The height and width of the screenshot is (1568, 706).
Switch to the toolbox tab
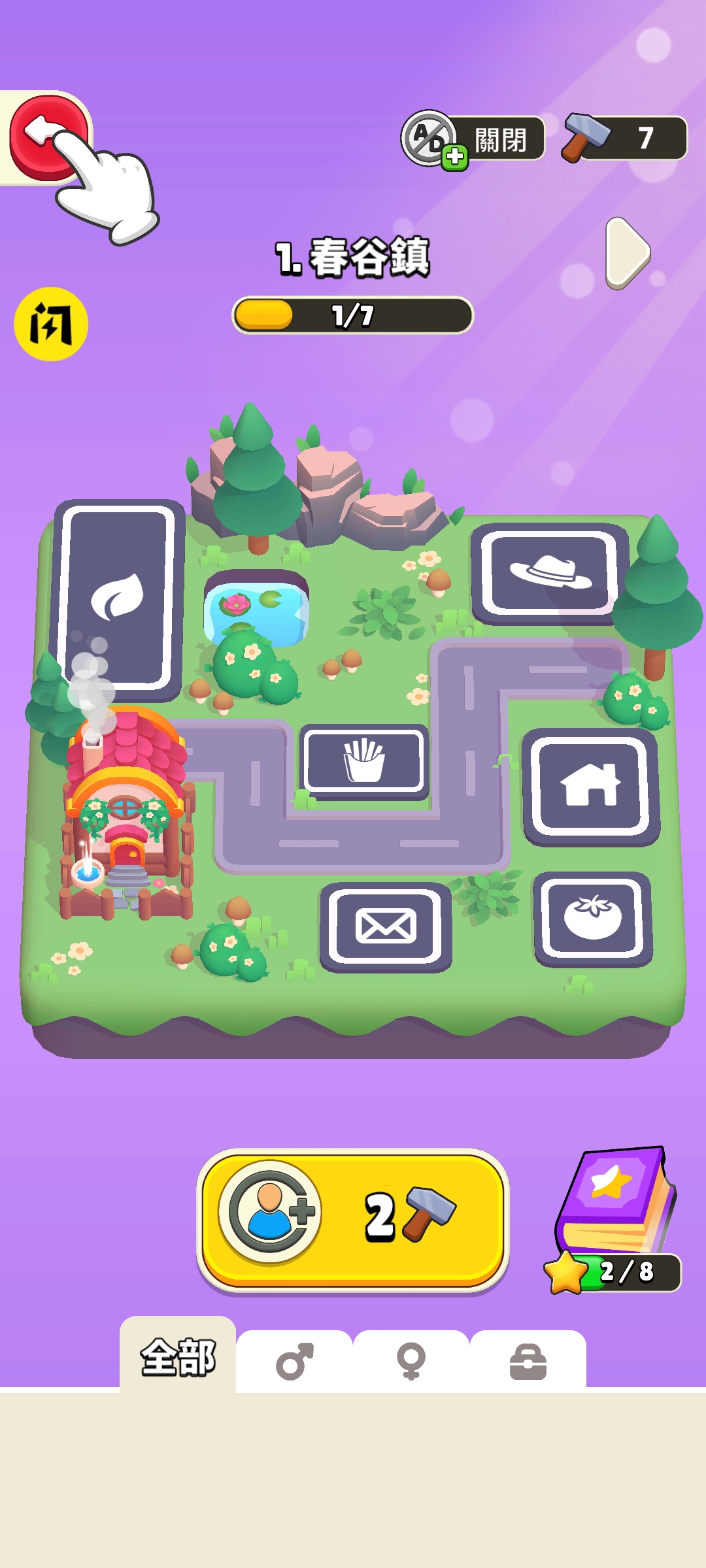528,1362
